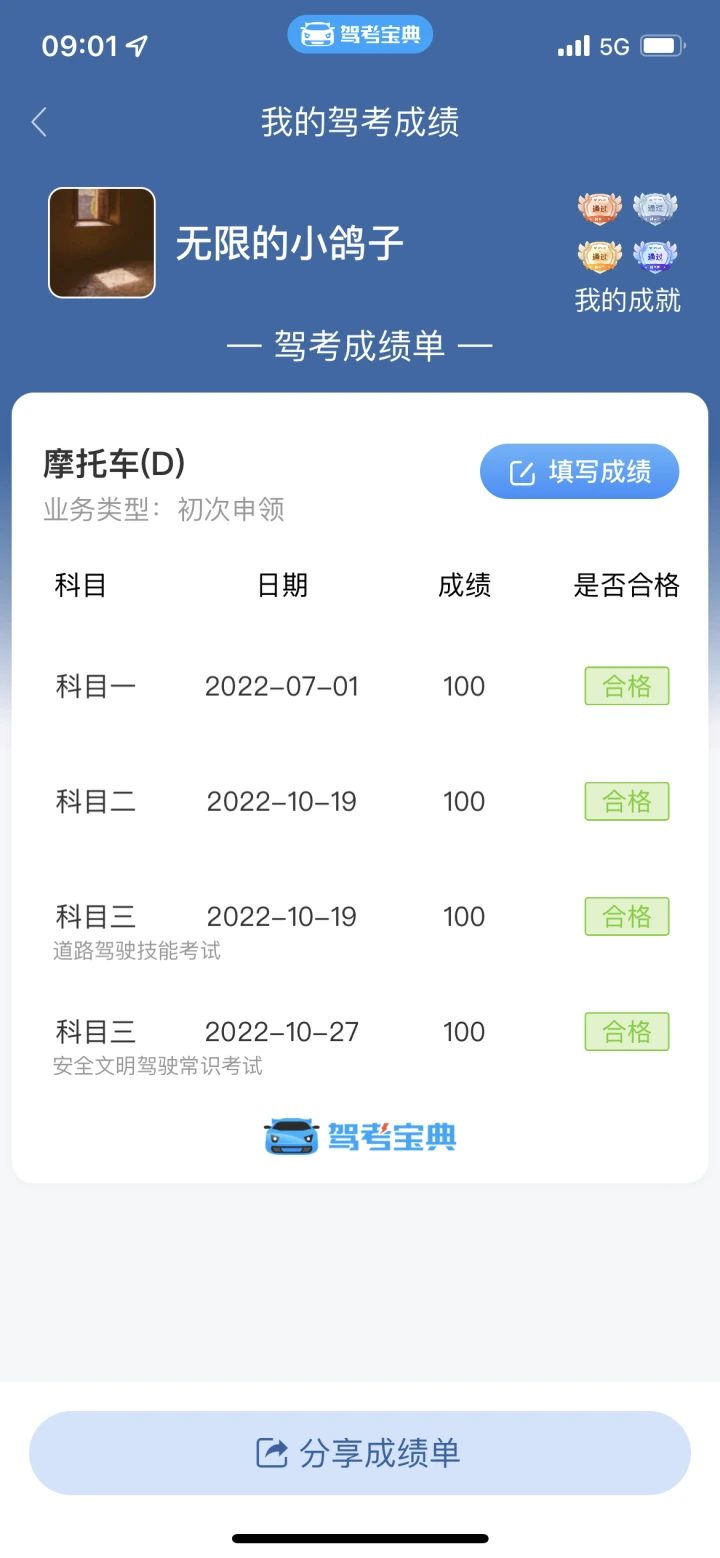Viewport: 720px width, 1558px height.
Task: Open 我的成就 badges
Action: tap(628, 253)
